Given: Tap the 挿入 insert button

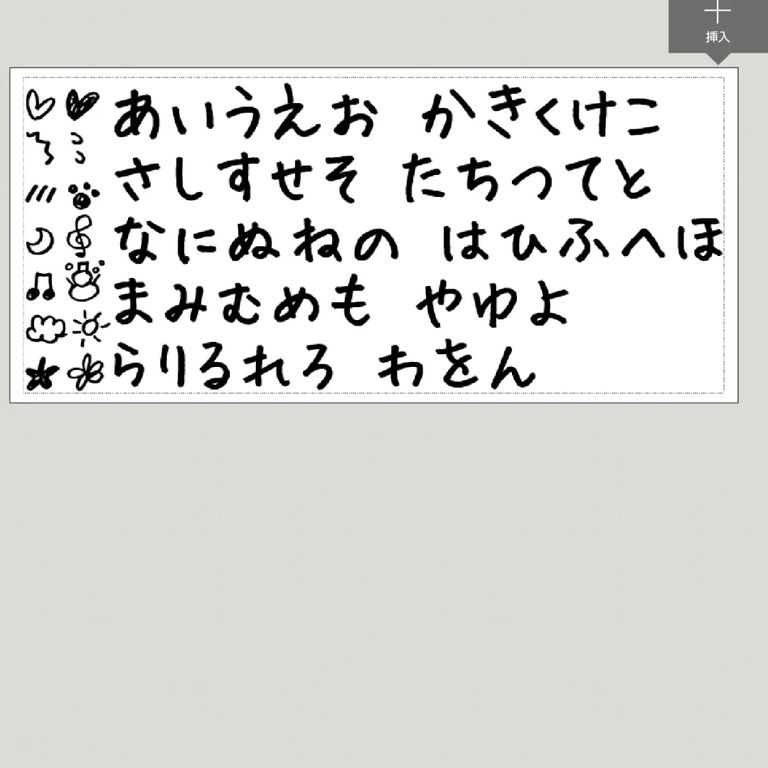Looking at the screenshot, I should 717,23.
